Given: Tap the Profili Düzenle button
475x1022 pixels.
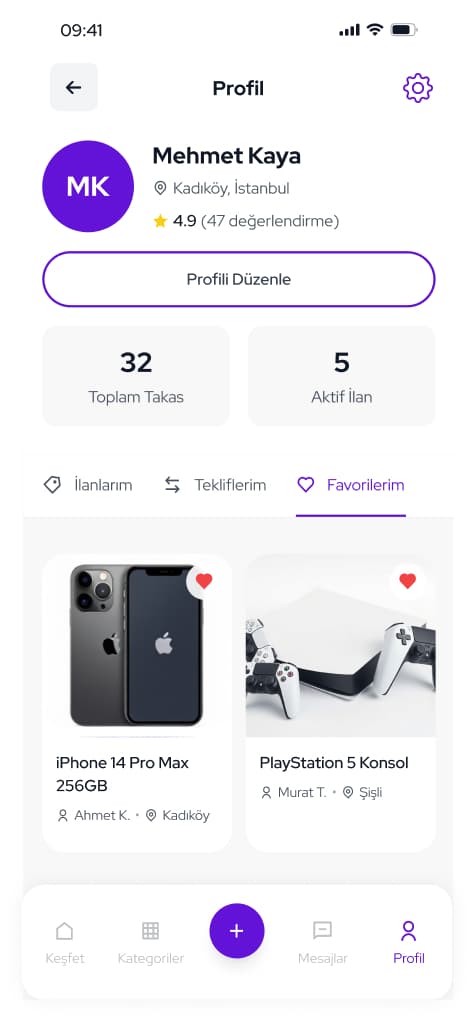Looking at the screenshot, I should click(x=238, y=279).
